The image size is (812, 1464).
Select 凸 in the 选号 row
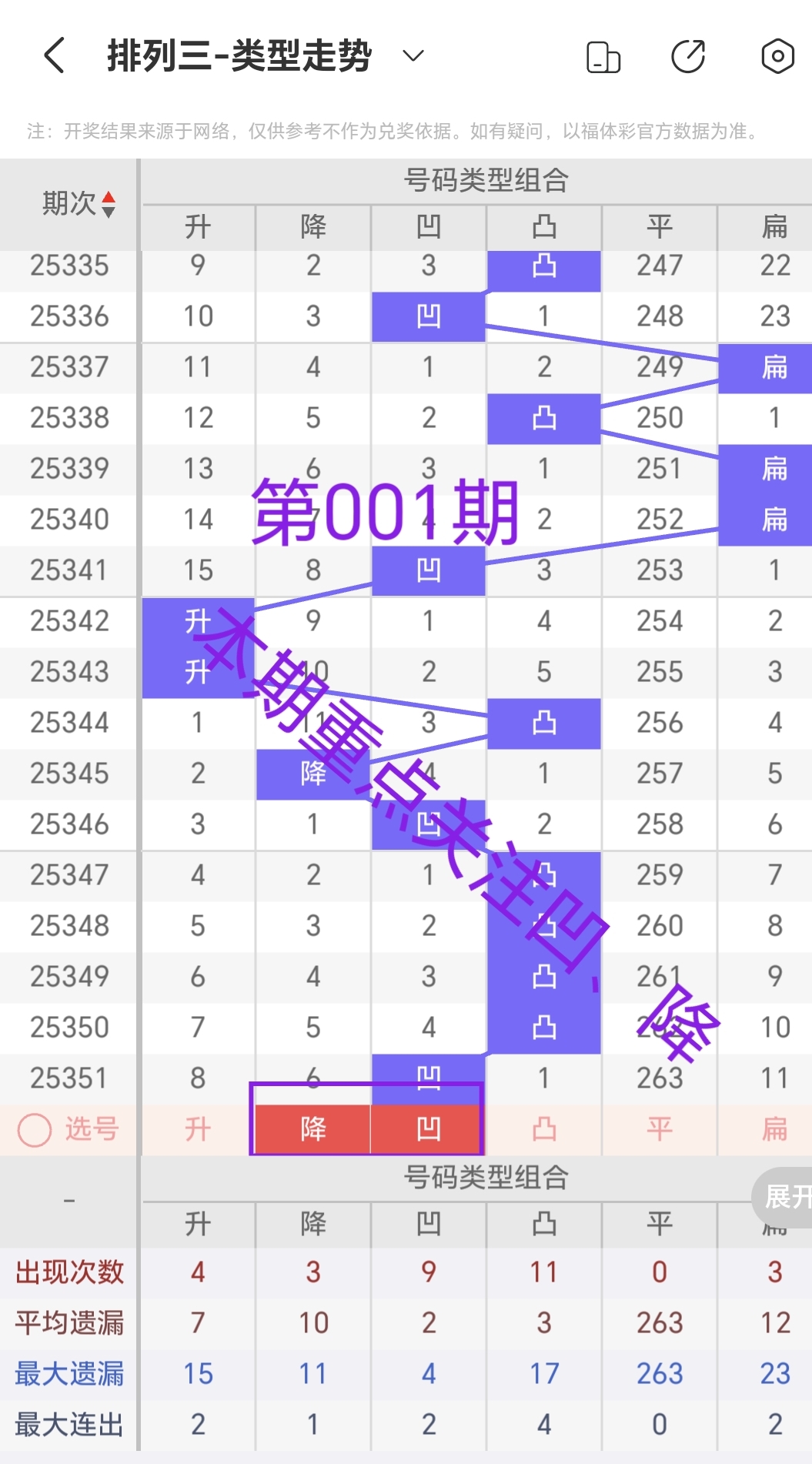click(x=544, y=1128)
